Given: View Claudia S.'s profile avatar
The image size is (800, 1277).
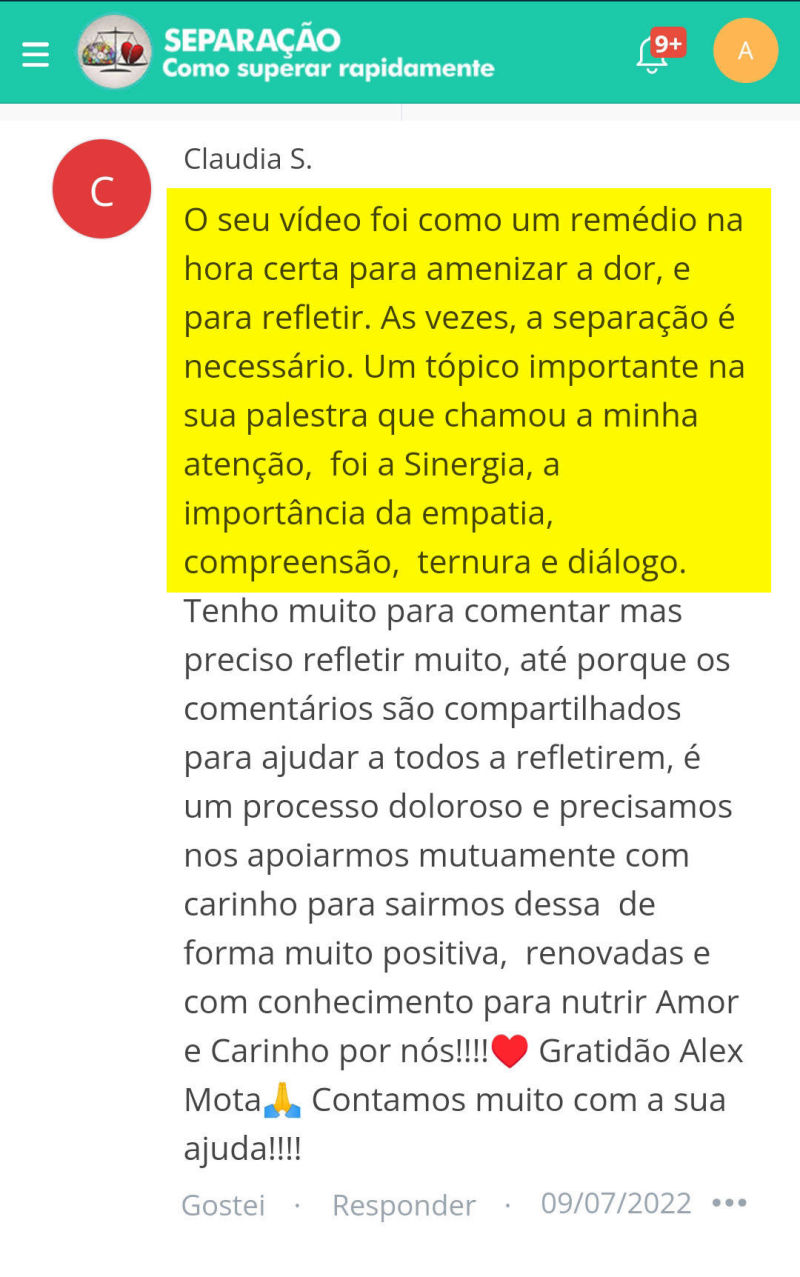Looking at the screenshot, I should pos(101,190).
